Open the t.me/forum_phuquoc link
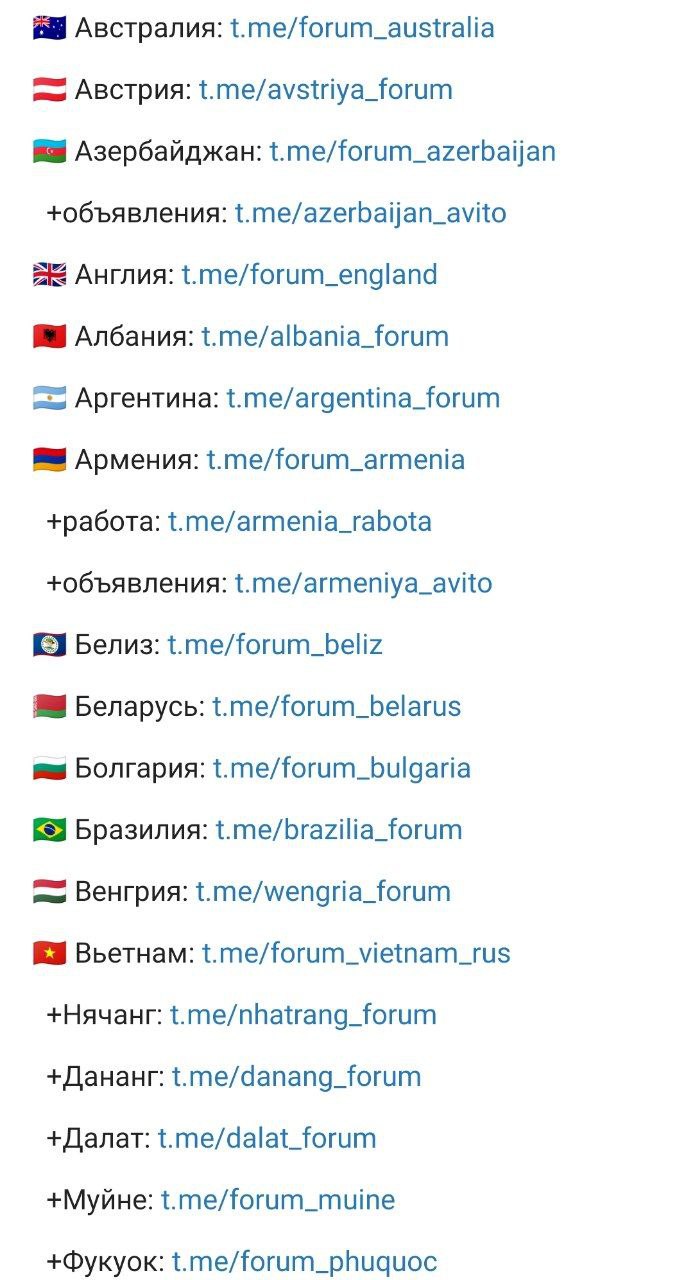The height and width of the screenshot is (1280, 693). pyautogui.click(x=304, y=1262)
